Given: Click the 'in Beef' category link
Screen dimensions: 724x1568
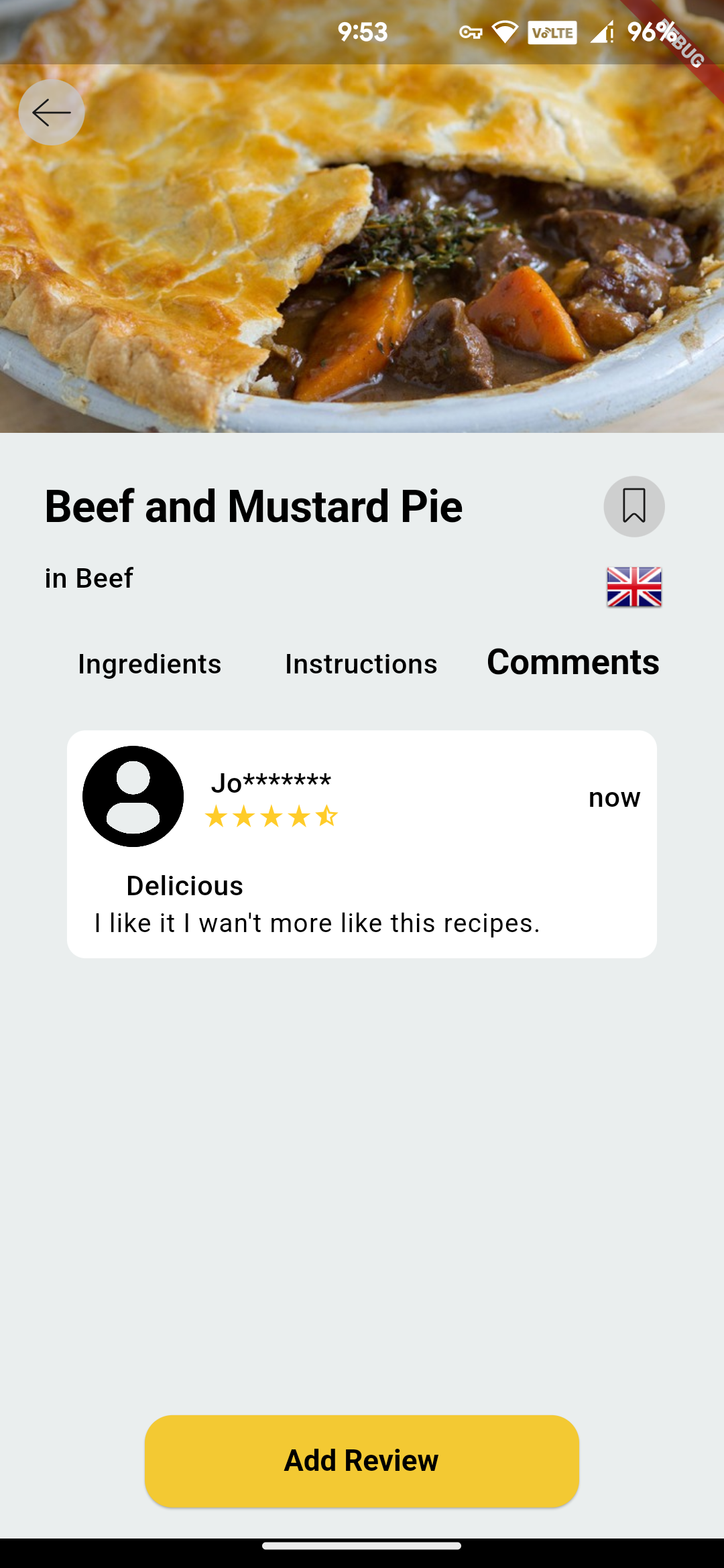Looking at the screenshot, I should click(88, 578).
